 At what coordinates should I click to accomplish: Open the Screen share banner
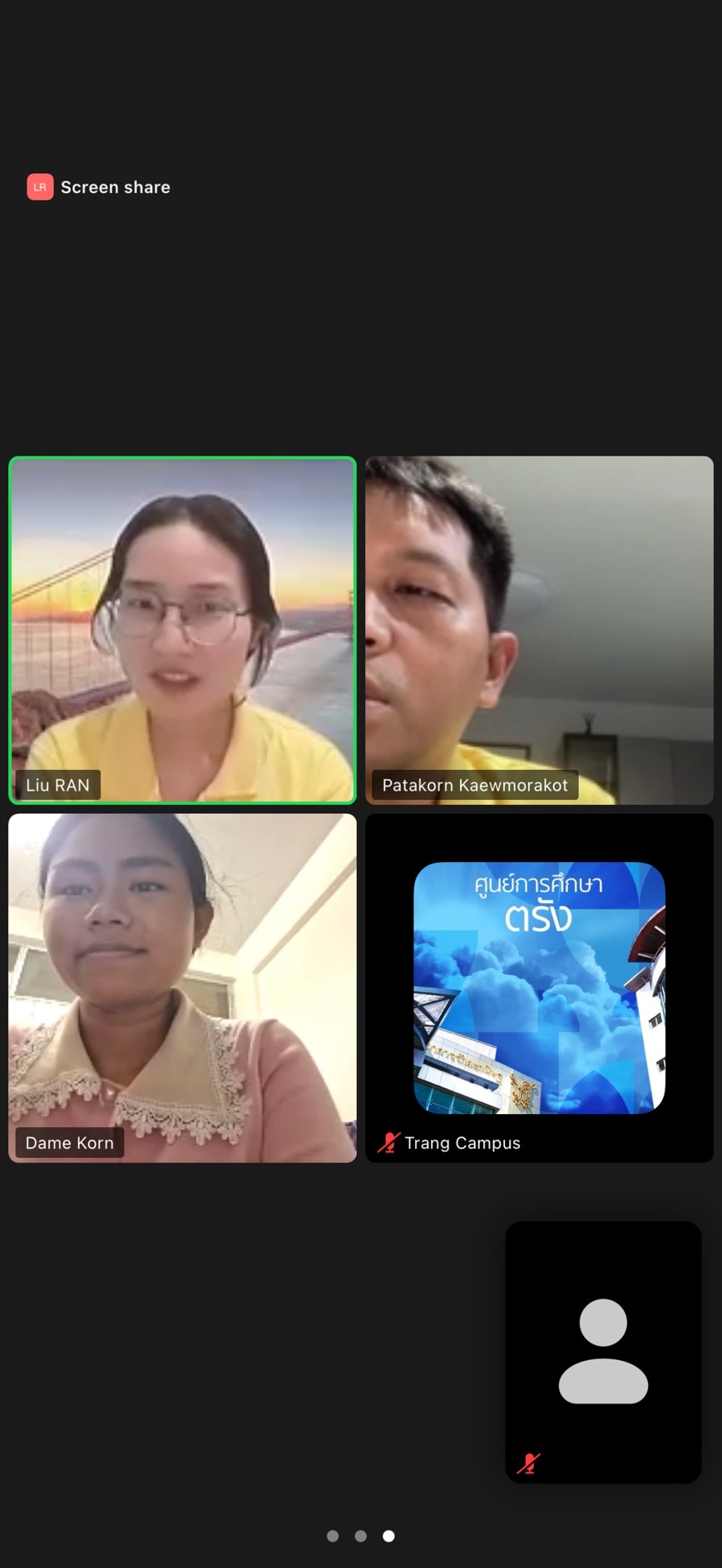(99, 187)
